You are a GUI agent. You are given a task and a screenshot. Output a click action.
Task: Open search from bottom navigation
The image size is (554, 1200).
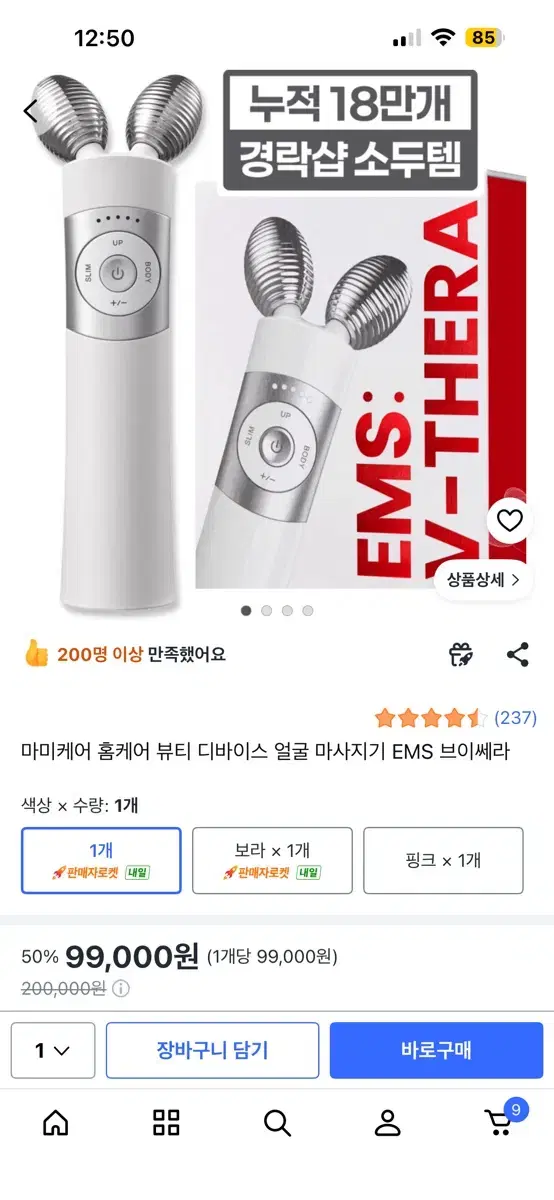click(x=277, y=1123)
